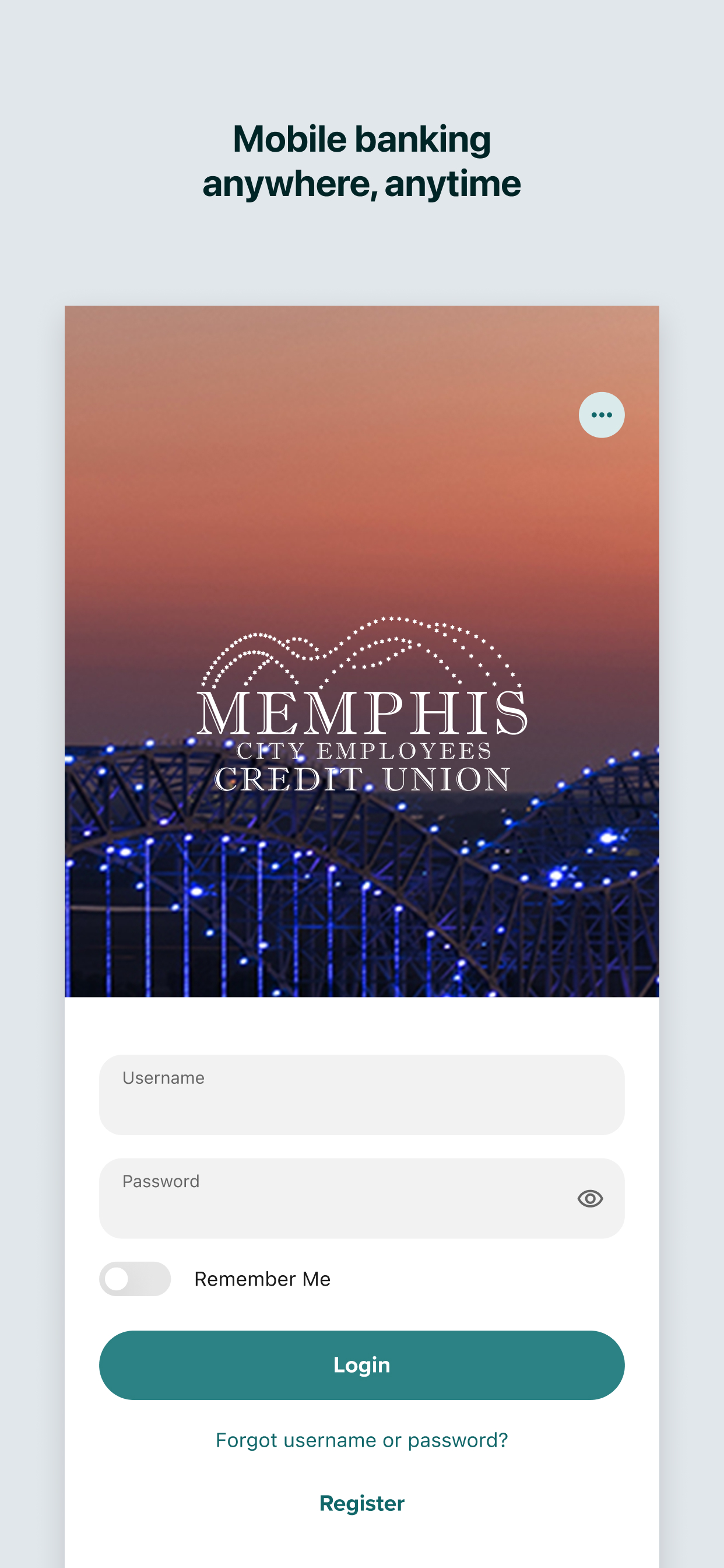
Task: Enable the Remember Me toggle
Action: point(135,1278)
